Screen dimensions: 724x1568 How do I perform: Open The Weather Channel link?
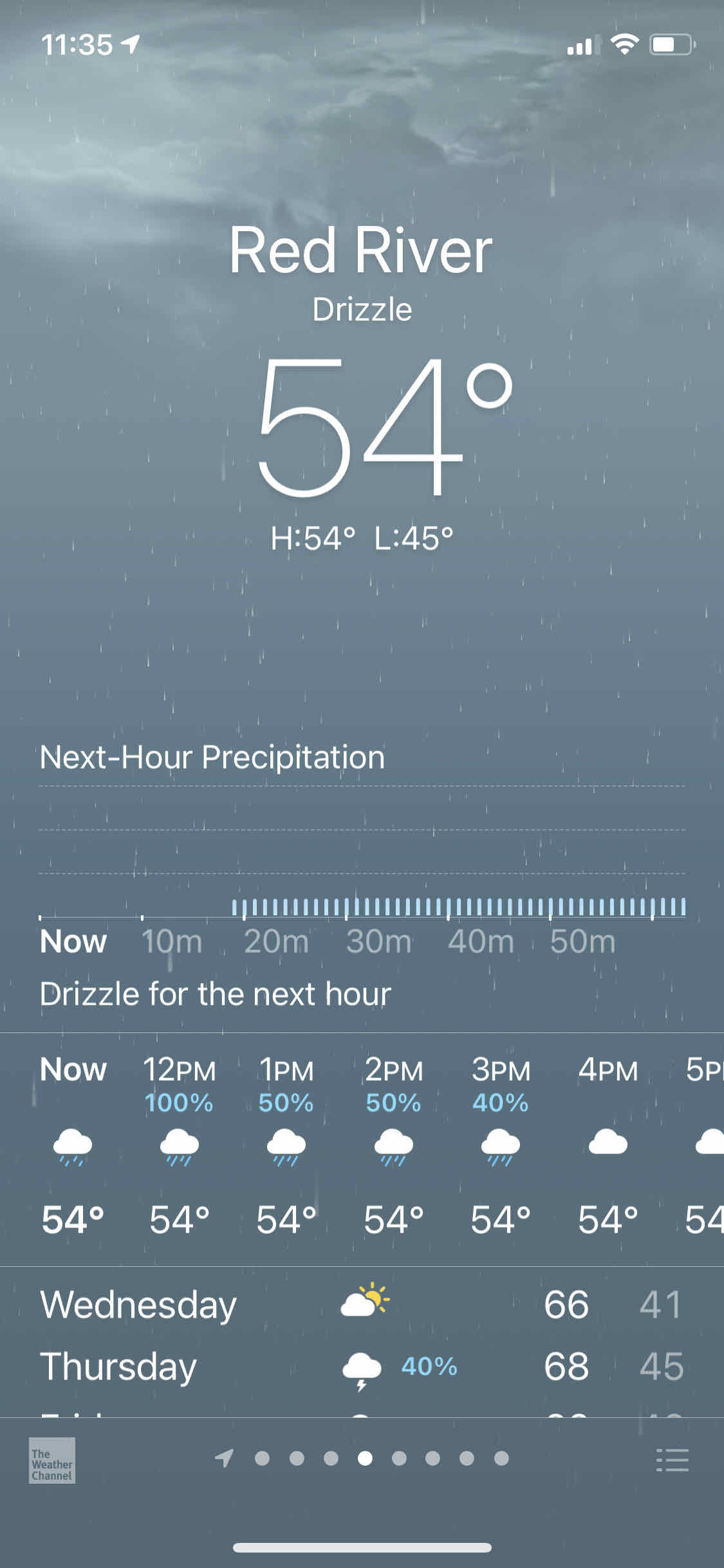click(x=52, y=1460)
